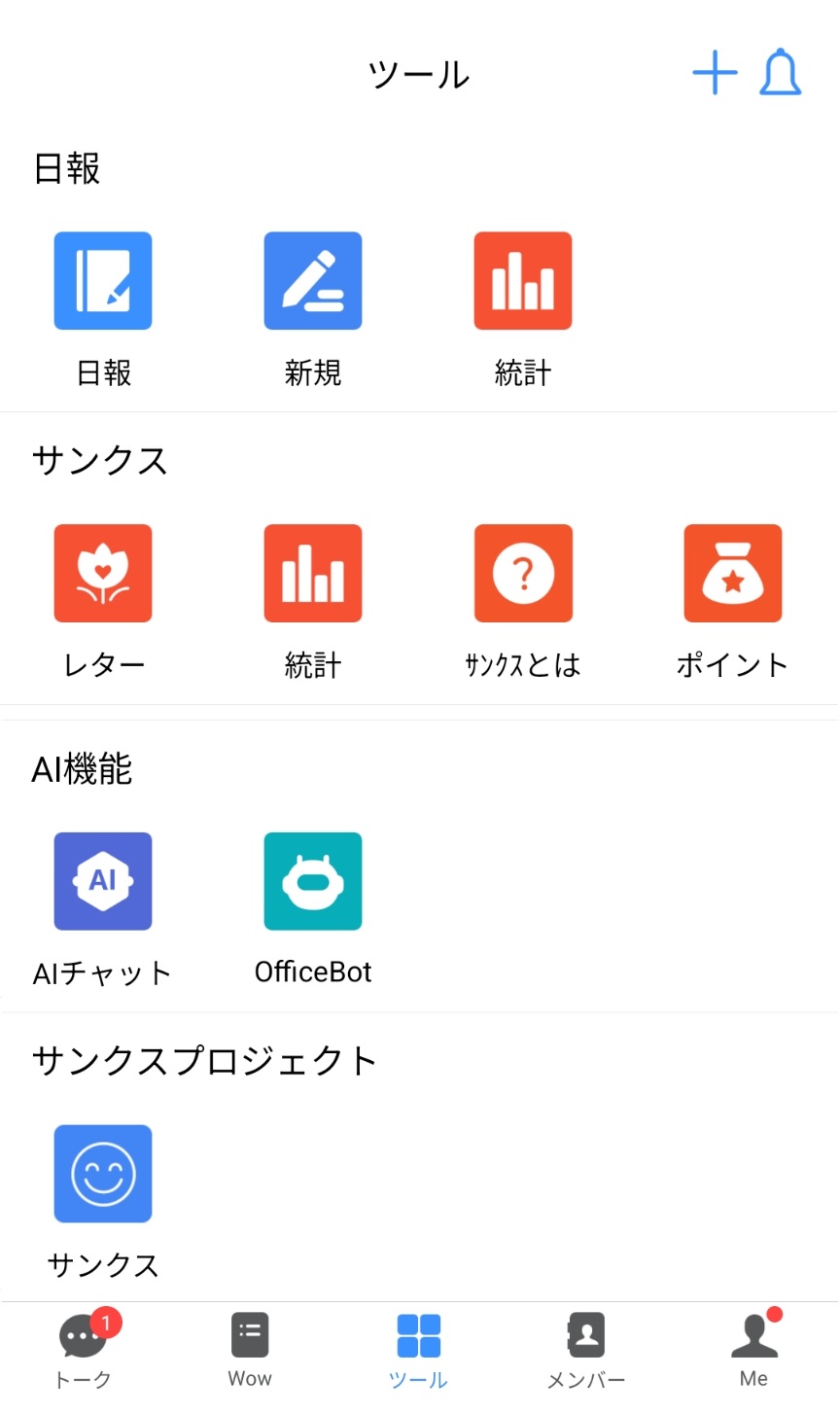Select the ツール tab
The height and width of the screenshot is (1414, 840).
419,1350
